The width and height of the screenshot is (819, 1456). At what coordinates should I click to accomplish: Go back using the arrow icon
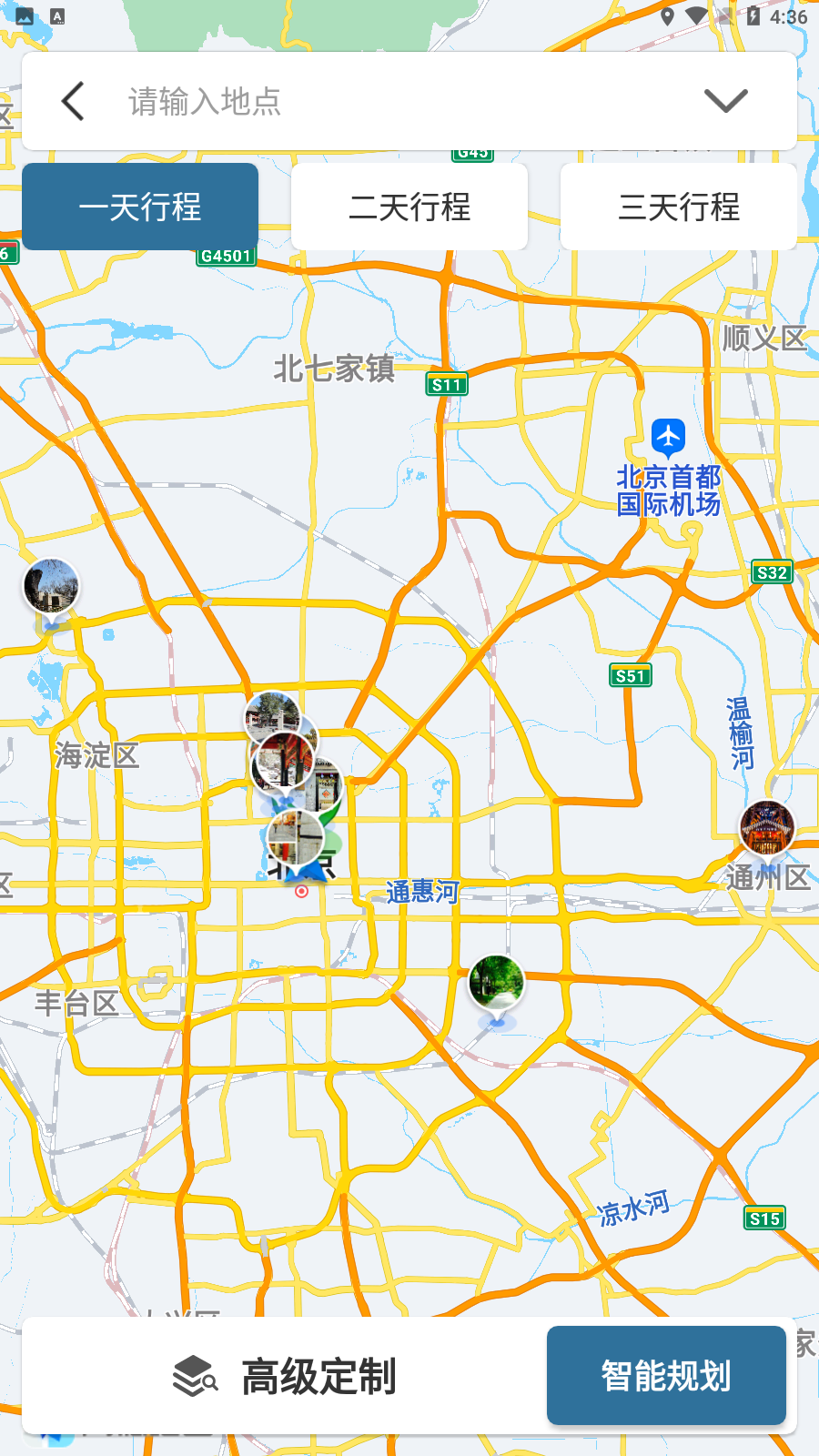pyautogui.click(x=74, y=101)
